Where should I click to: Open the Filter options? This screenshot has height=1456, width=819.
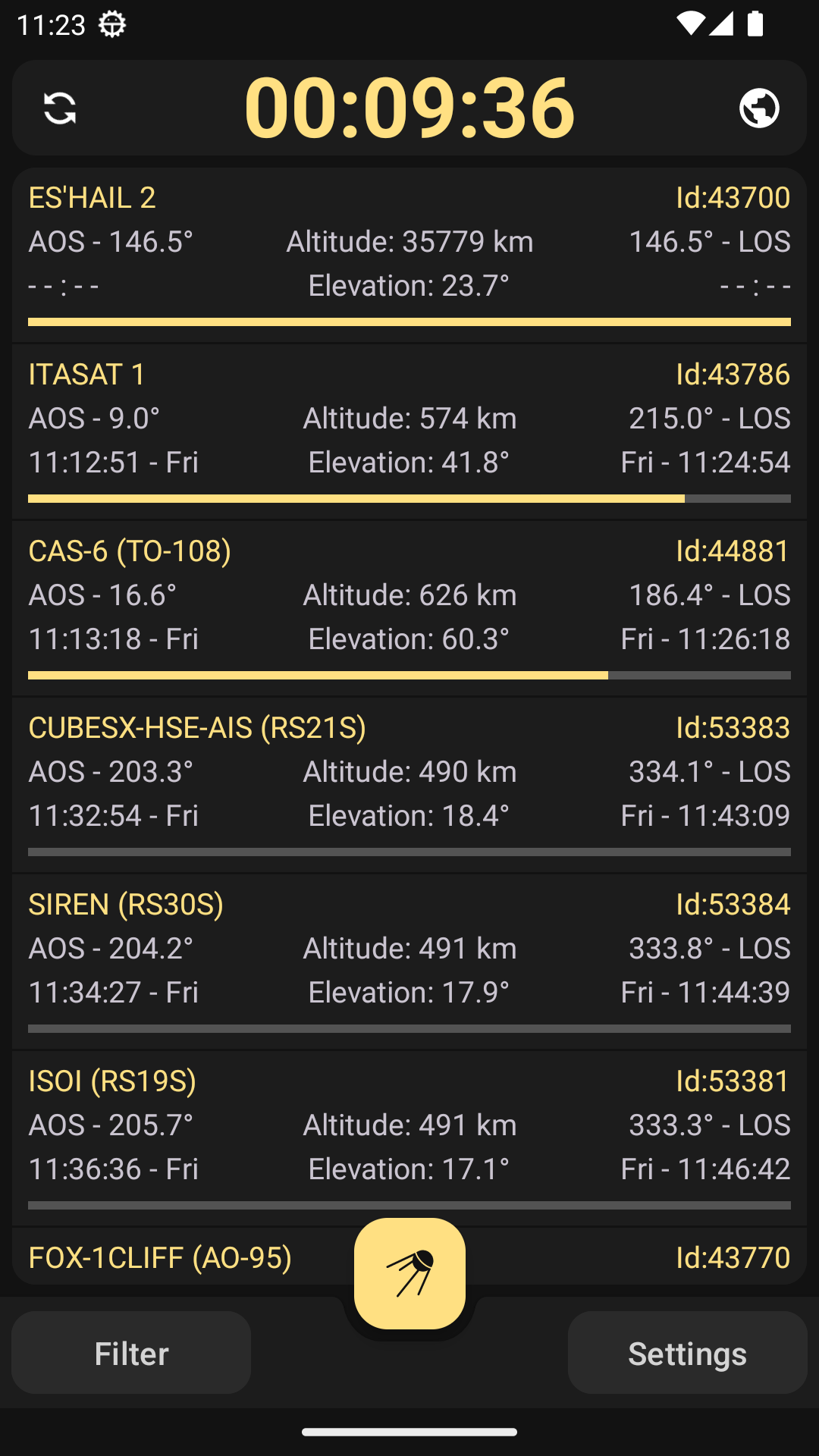pos(130,1354)
